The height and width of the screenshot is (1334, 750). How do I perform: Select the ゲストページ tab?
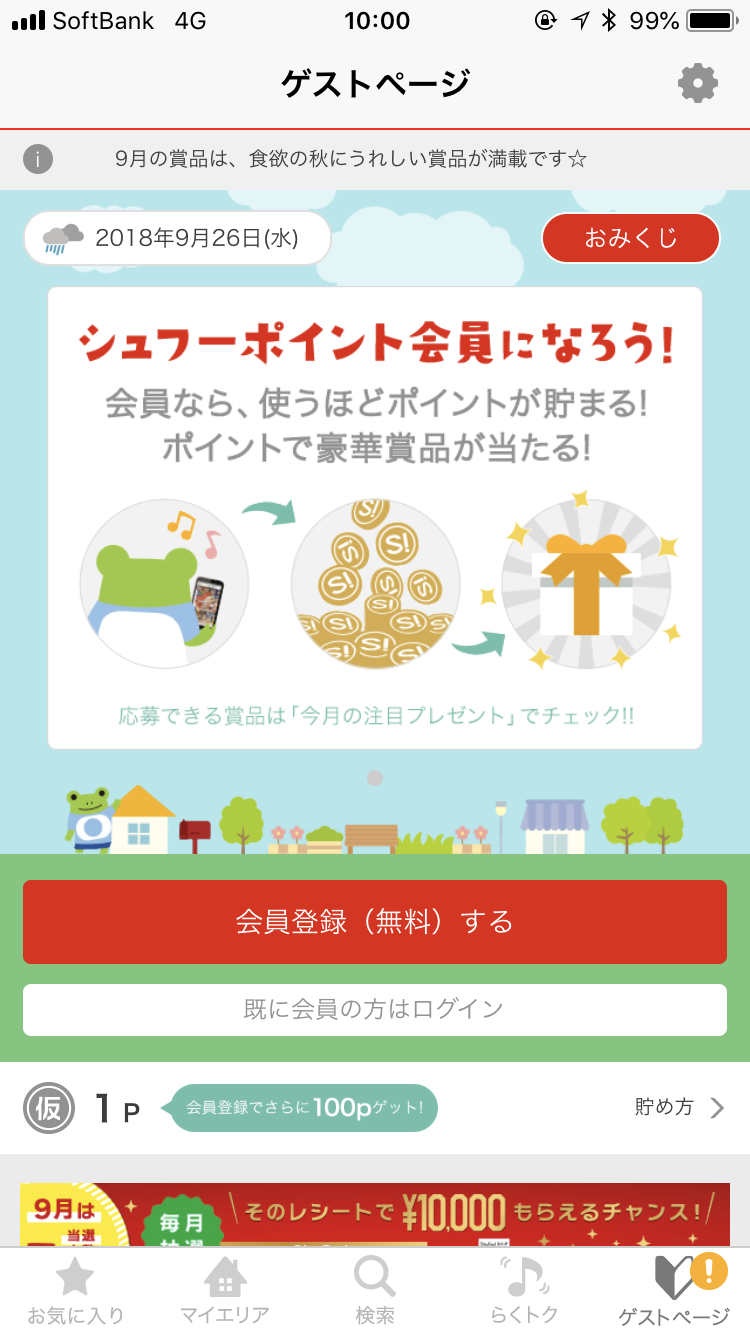675,1291
